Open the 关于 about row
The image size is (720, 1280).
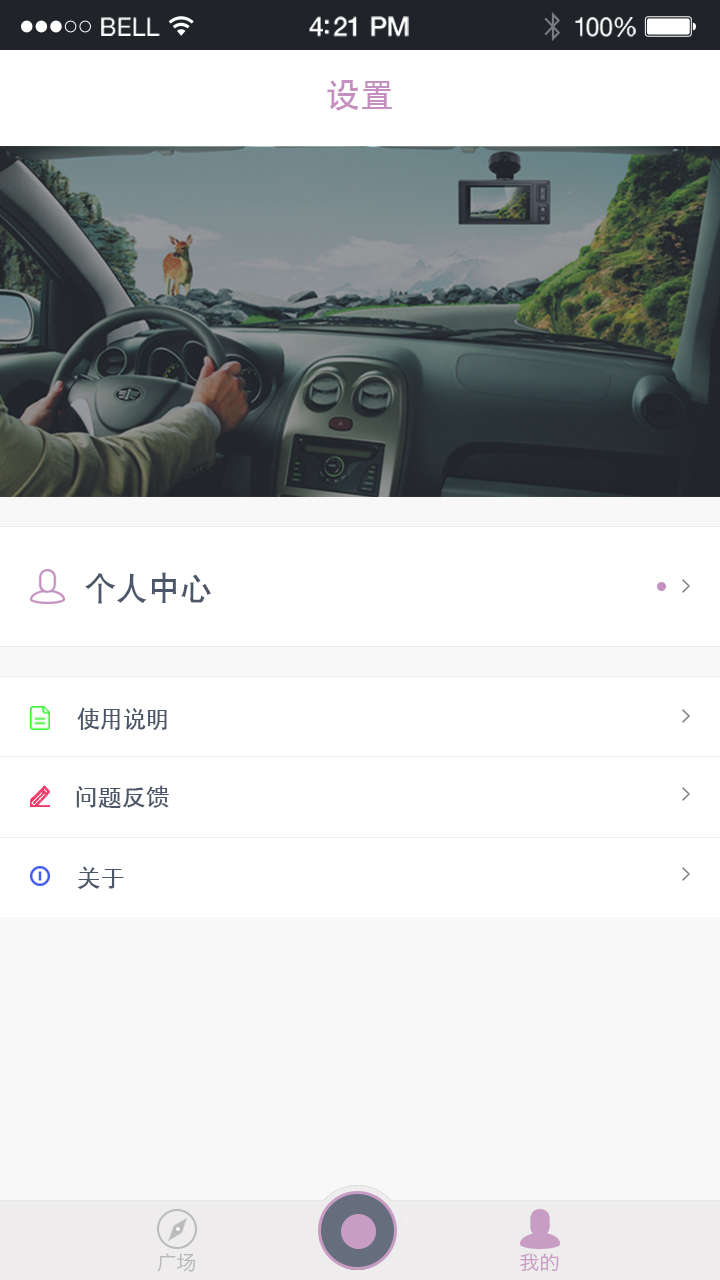tap(360, 877)
